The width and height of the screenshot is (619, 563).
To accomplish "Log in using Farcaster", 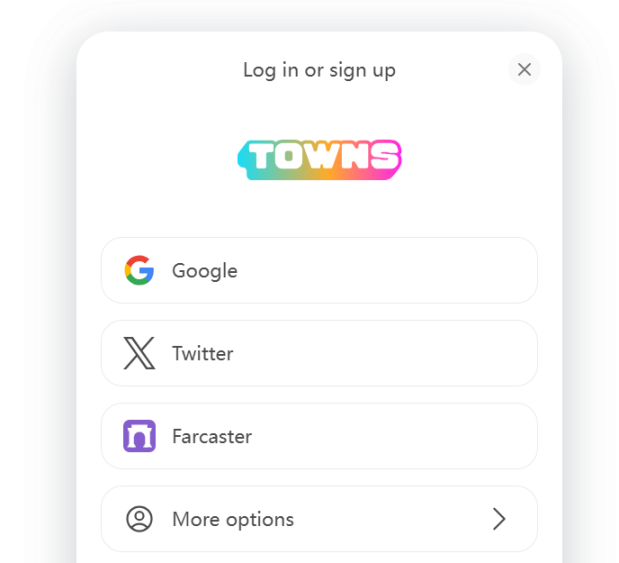I will pos(319,436).
